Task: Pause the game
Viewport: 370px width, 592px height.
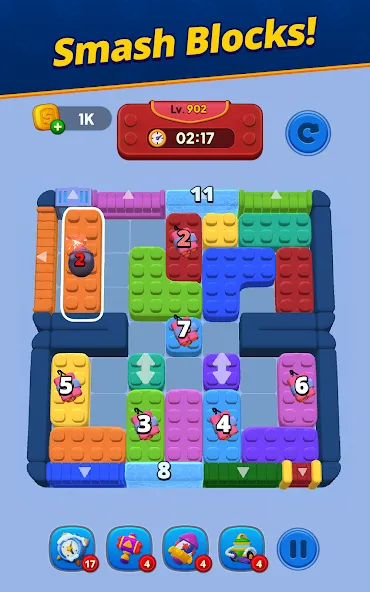Action: pos(298,549)
